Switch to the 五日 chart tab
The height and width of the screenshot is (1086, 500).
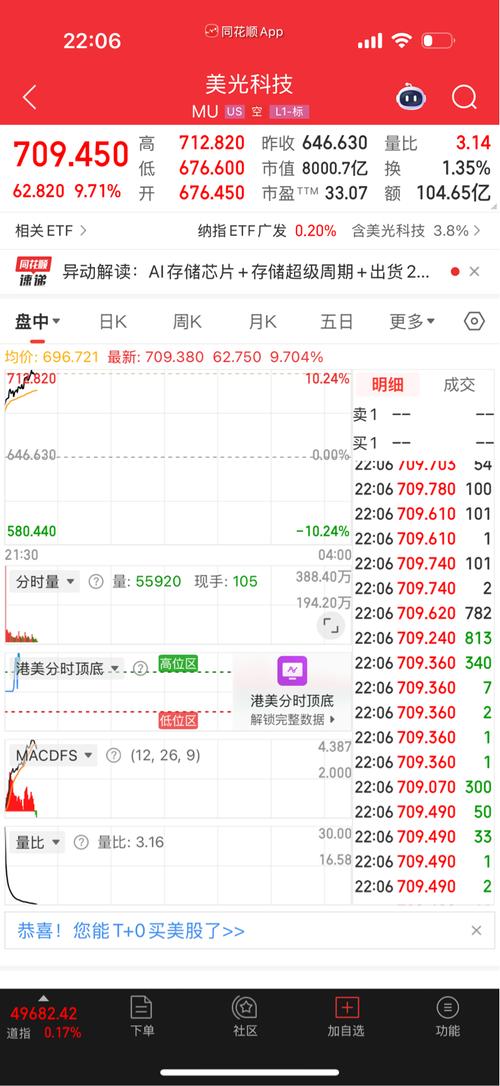(x=337, y=321)
